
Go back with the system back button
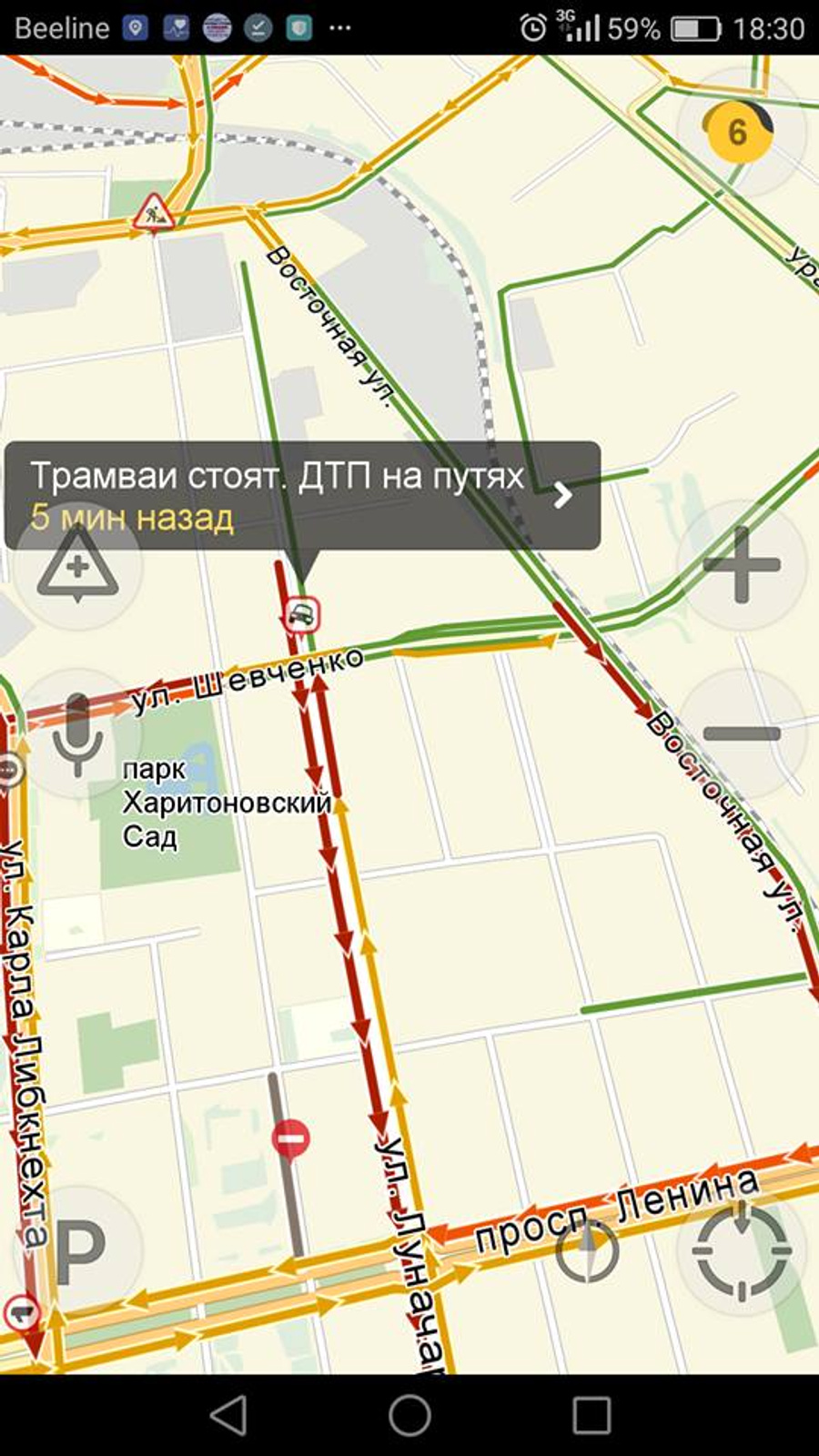click(x=227, y=1416)
